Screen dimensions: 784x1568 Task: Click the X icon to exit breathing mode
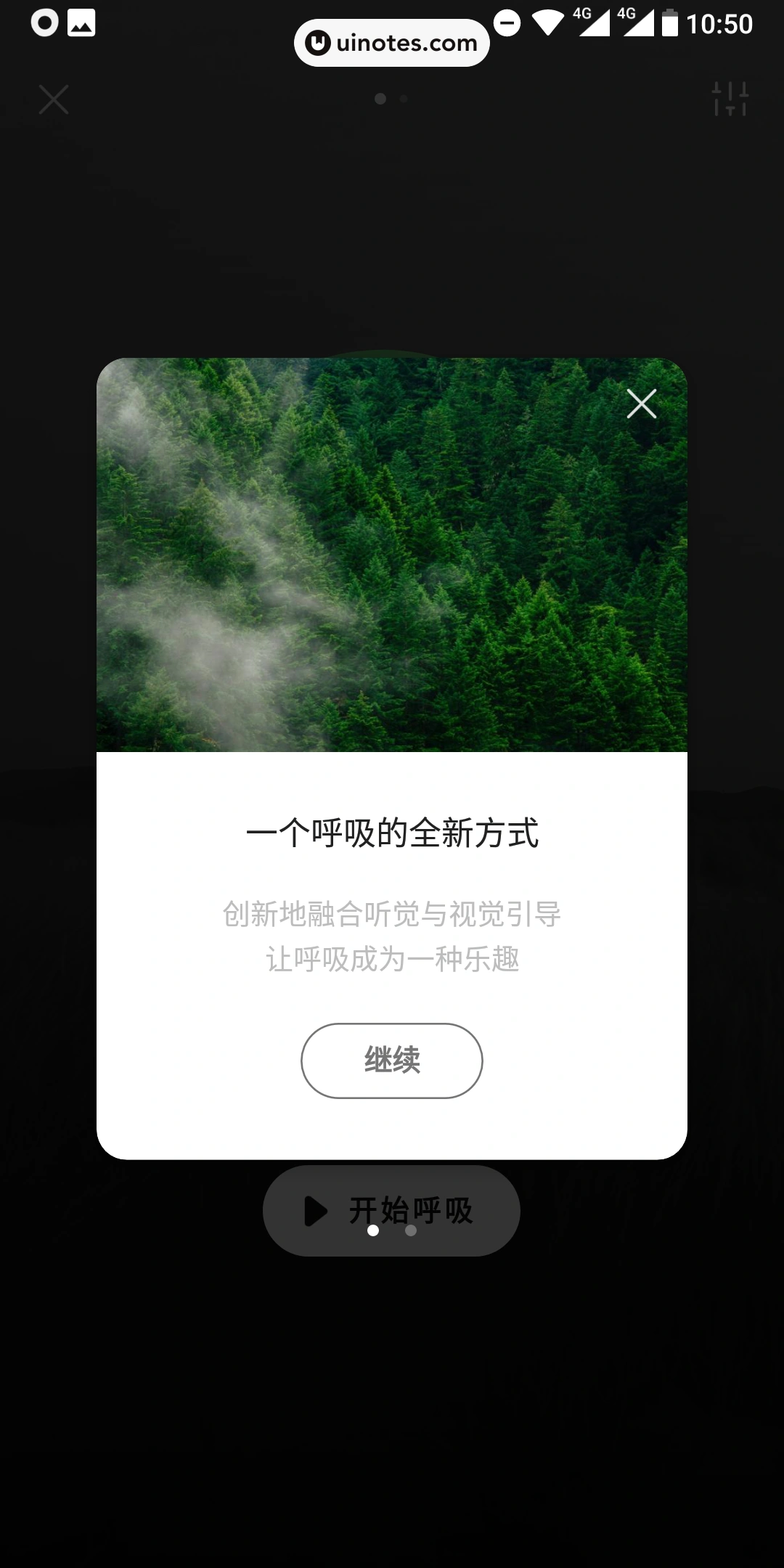click(53, 99)
